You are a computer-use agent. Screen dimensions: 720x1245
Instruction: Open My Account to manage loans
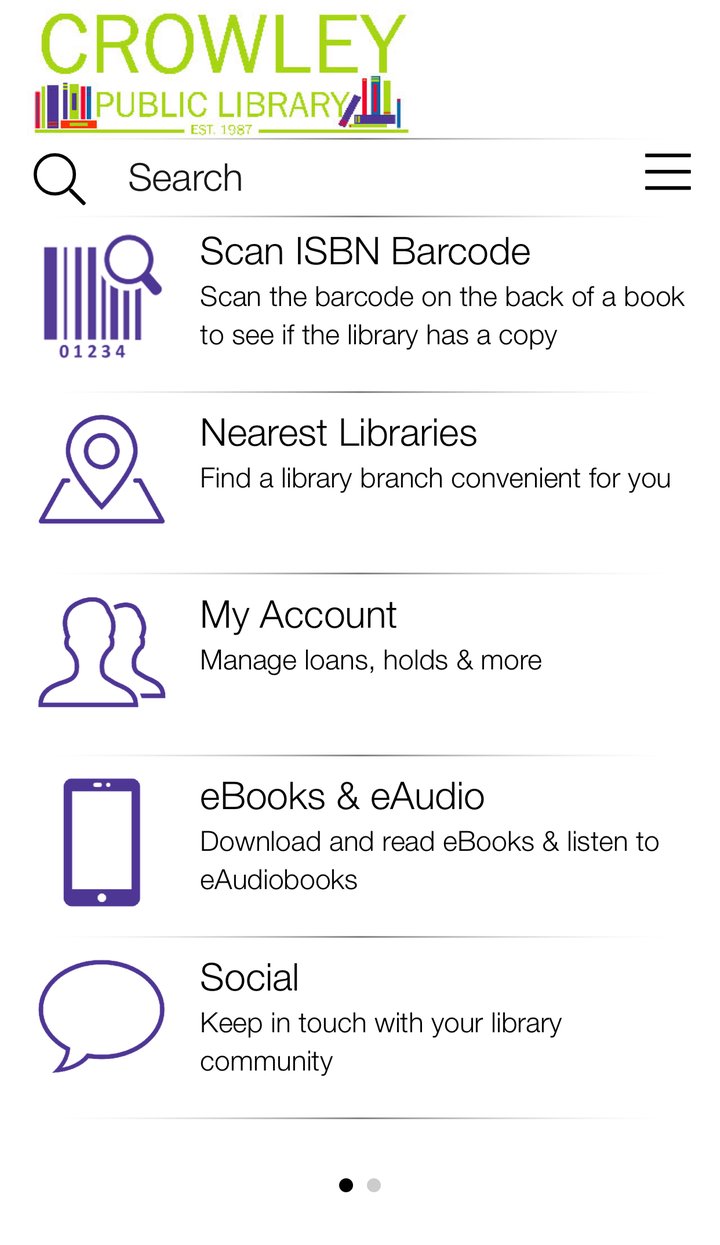(298, 616)
